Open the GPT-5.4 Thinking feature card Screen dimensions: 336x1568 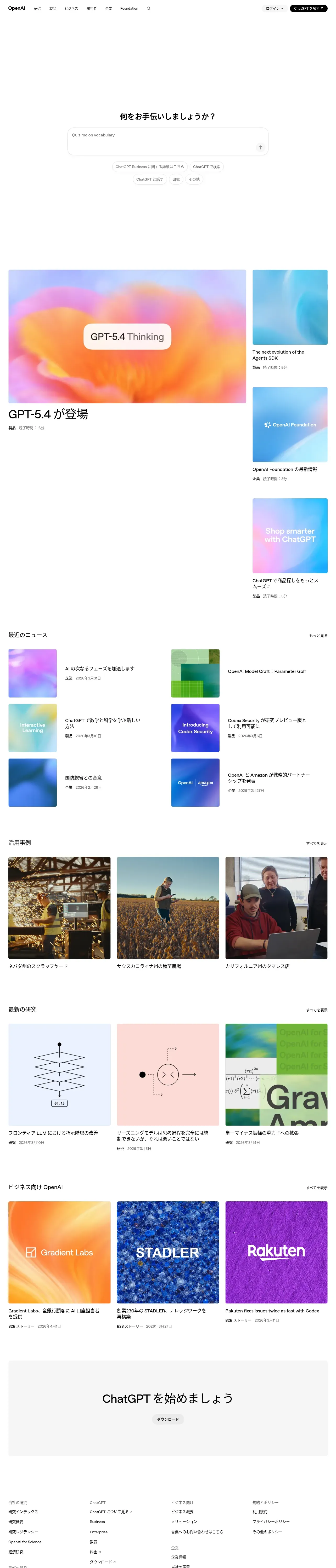click(127, 337)
